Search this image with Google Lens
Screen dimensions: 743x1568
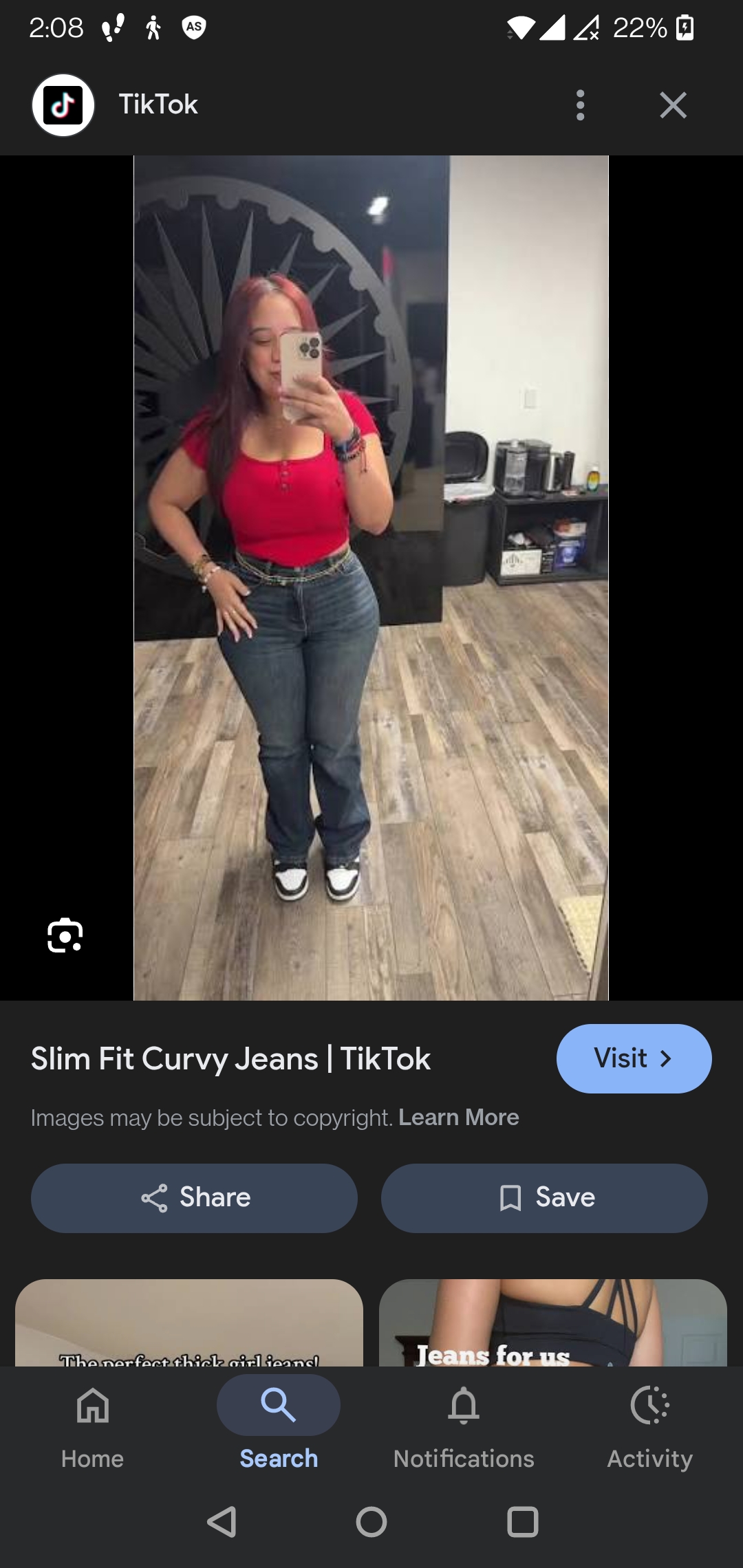[65, 935]
